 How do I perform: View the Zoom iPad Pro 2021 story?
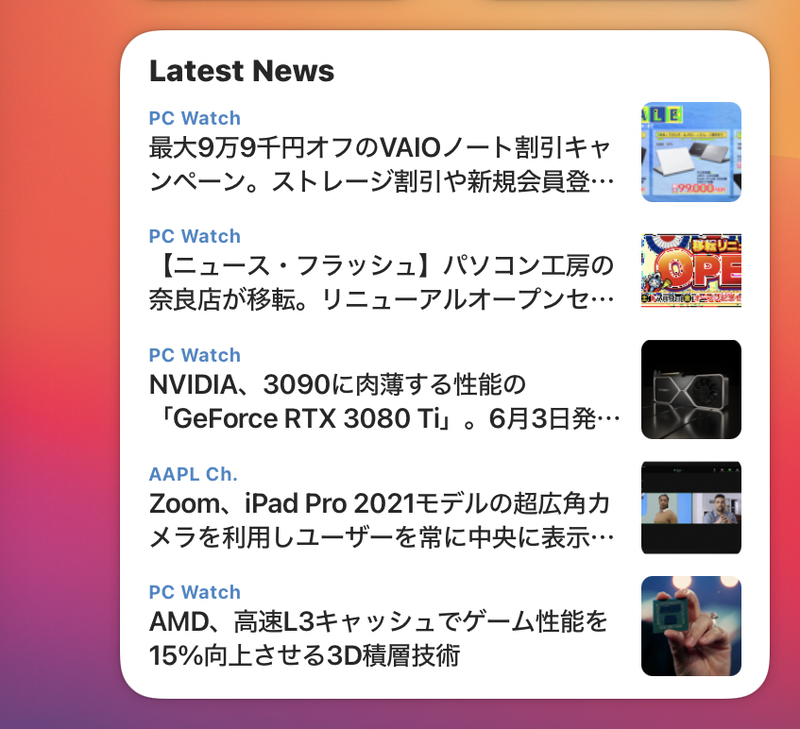click(379, 521)
